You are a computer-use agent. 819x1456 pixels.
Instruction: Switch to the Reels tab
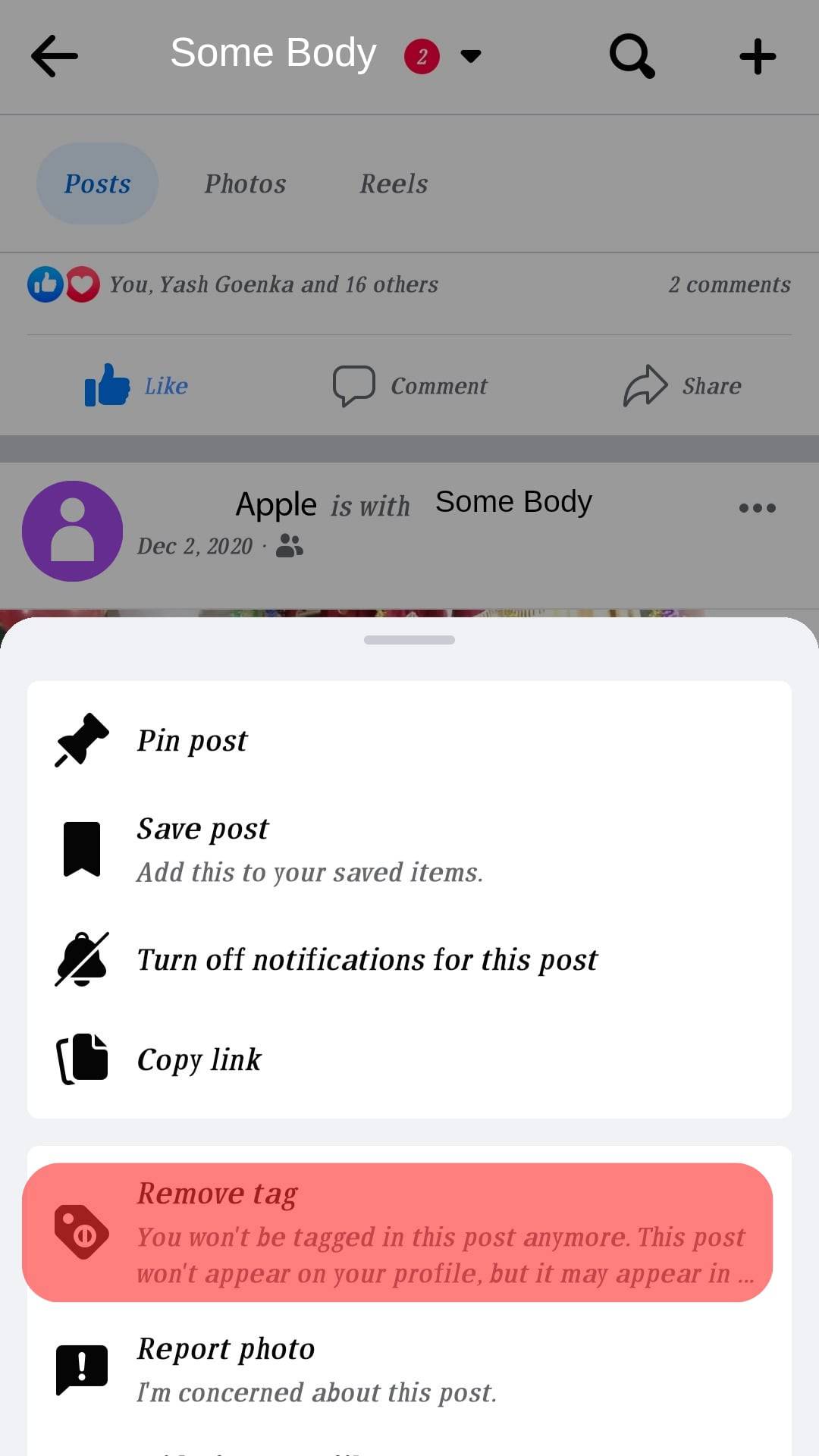[x=393, y=184]
